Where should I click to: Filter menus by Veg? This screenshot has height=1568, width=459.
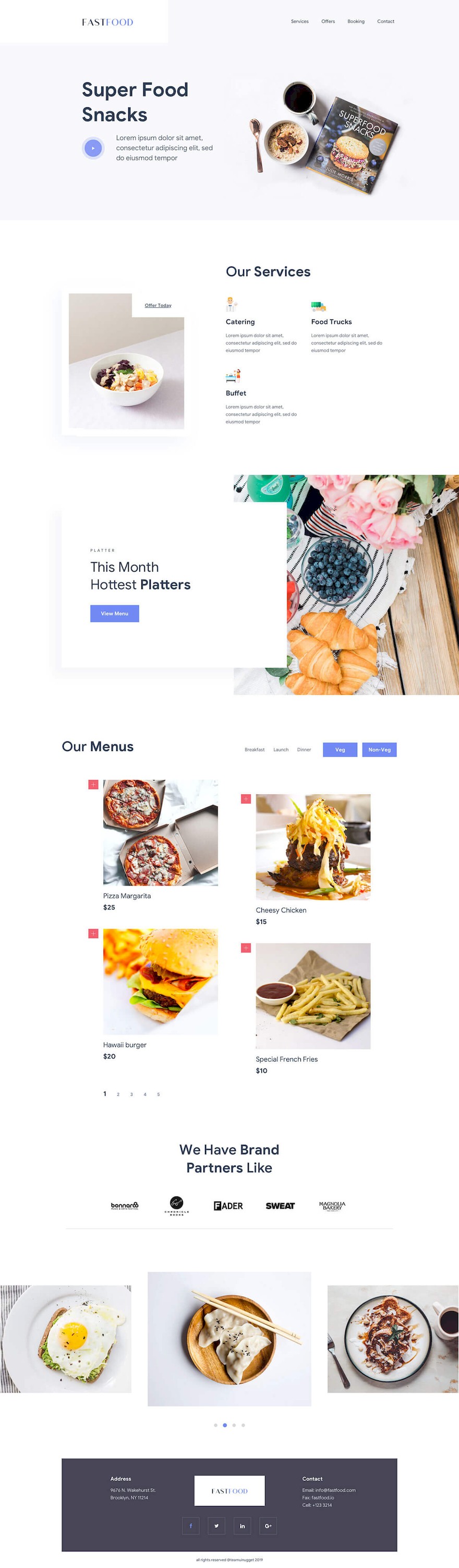tap(340, 750)
